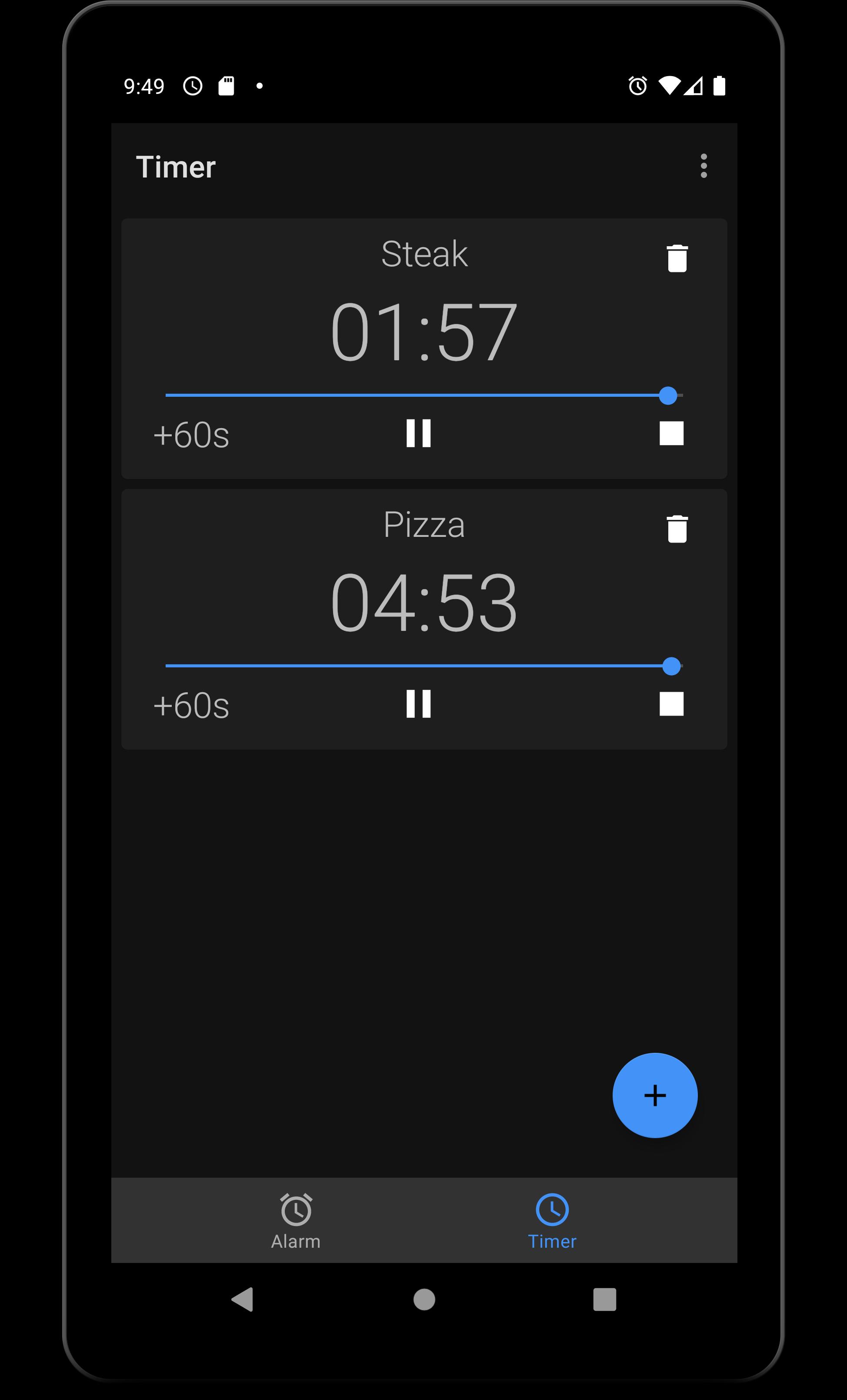Create a new timer with plus button

[x=654, y=1095]
